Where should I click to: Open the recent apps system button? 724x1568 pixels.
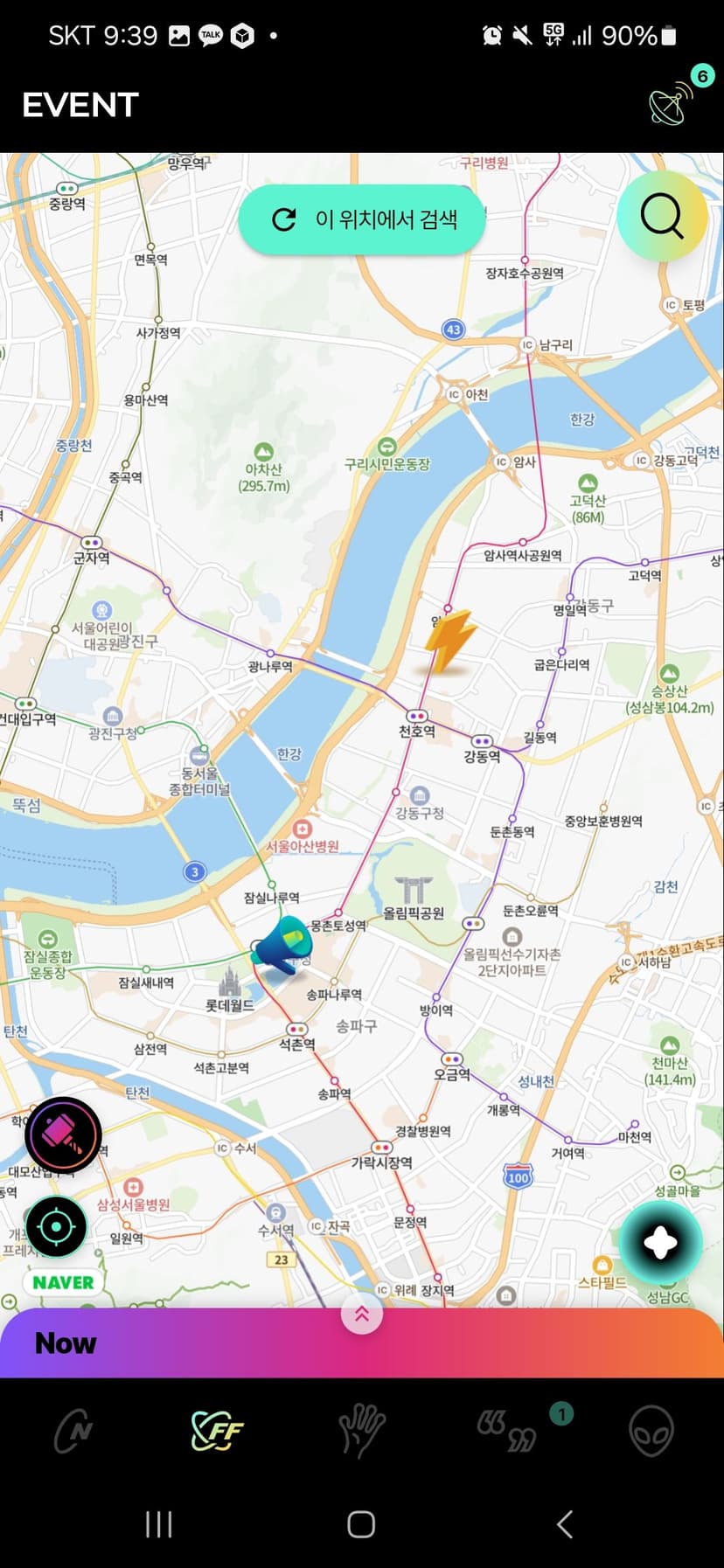158,1524
